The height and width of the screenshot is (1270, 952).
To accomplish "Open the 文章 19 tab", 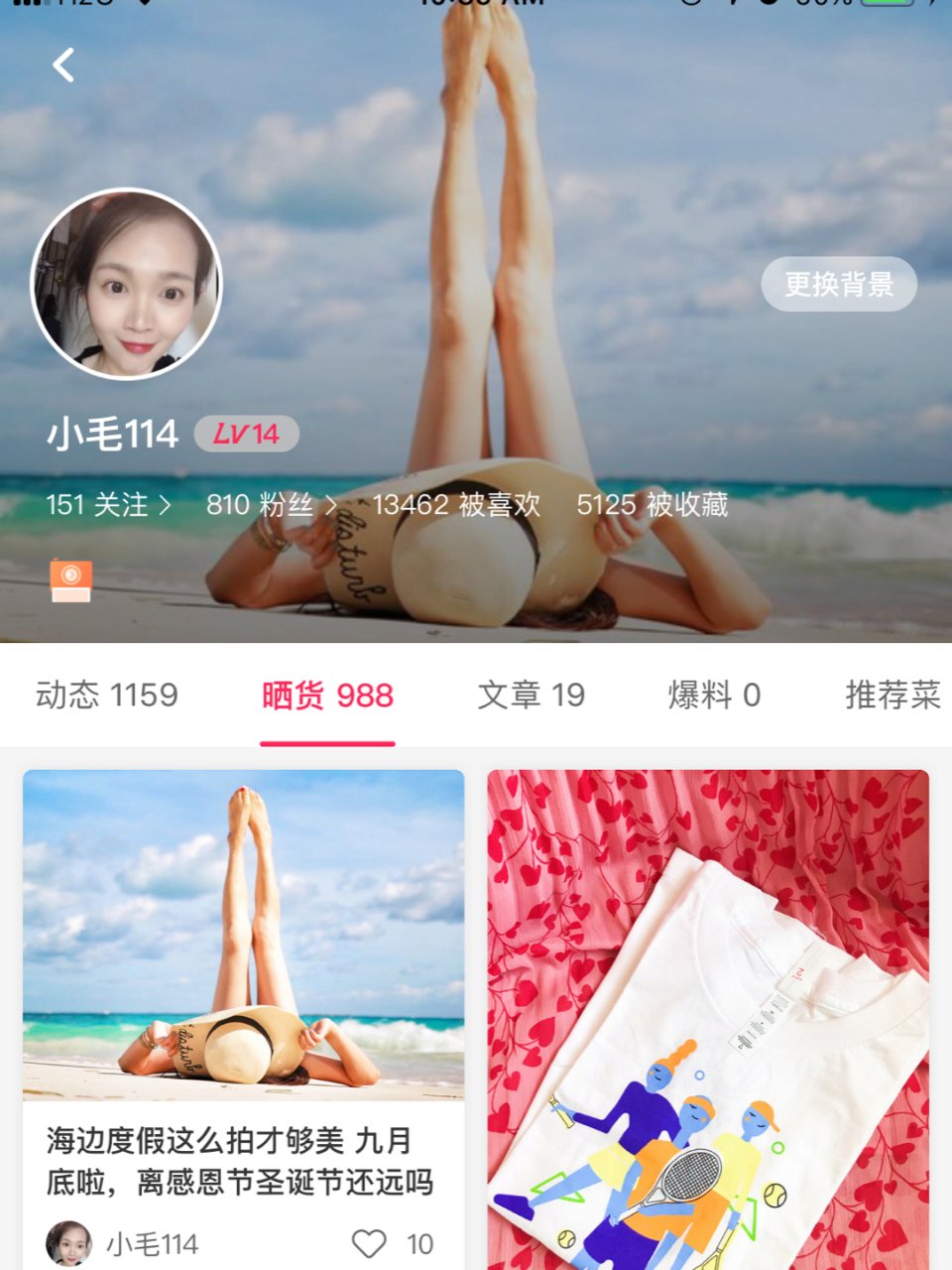I will pyautogui.click(x=532, y=695).
